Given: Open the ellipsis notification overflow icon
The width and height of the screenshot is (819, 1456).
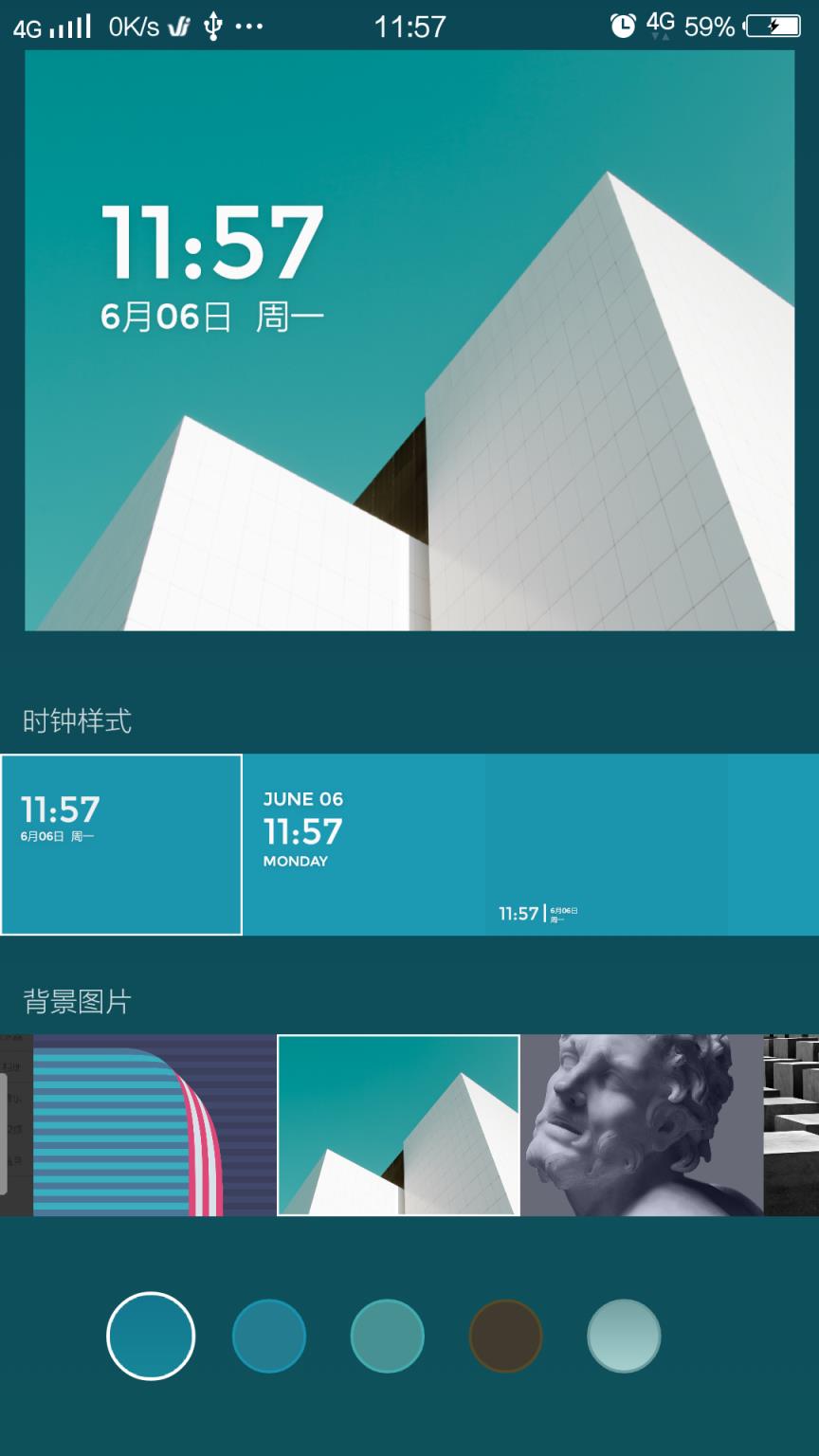Looking at the screenshot, I should (248, 26).
